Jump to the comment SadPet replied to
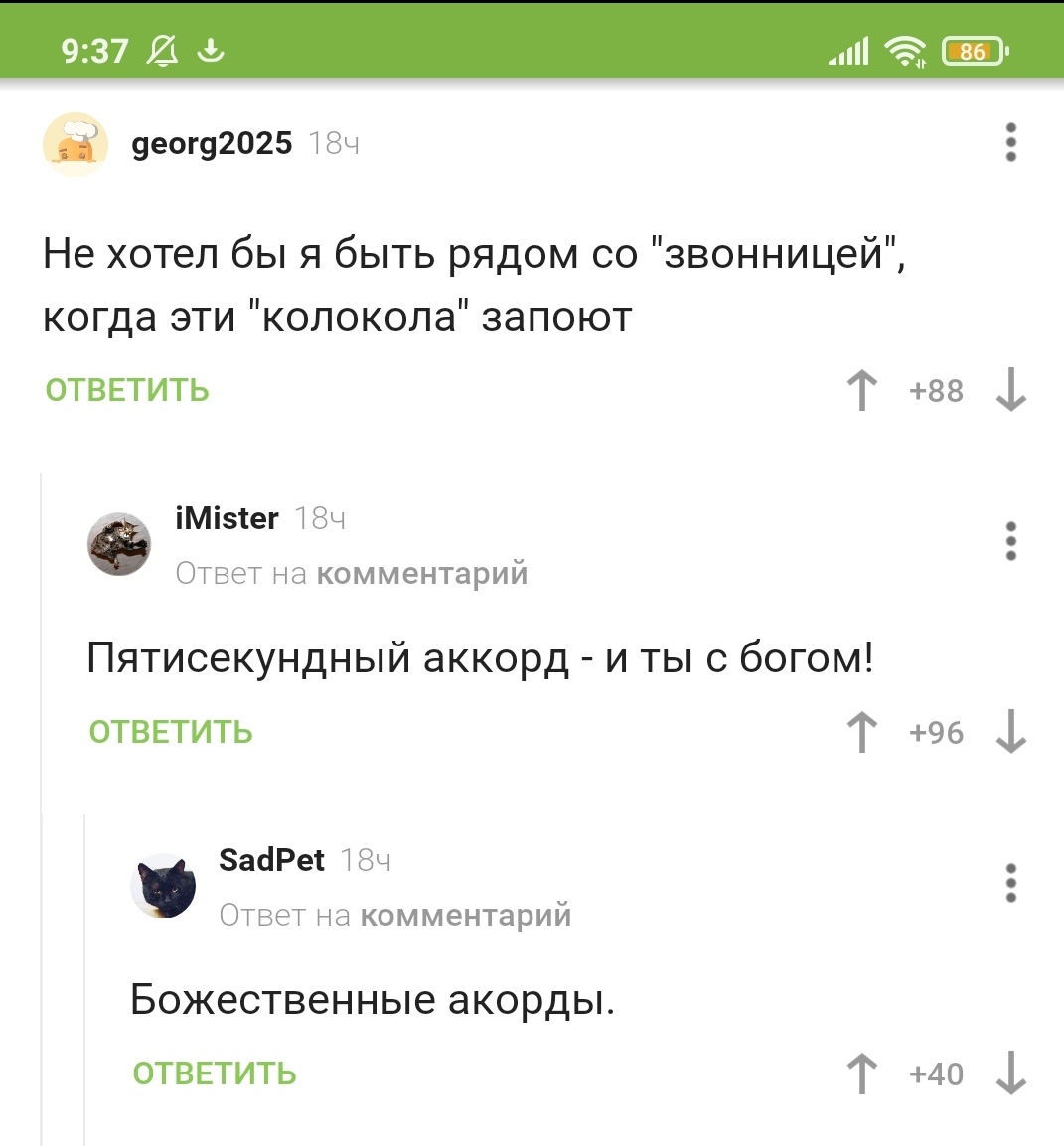 point(465,916)
